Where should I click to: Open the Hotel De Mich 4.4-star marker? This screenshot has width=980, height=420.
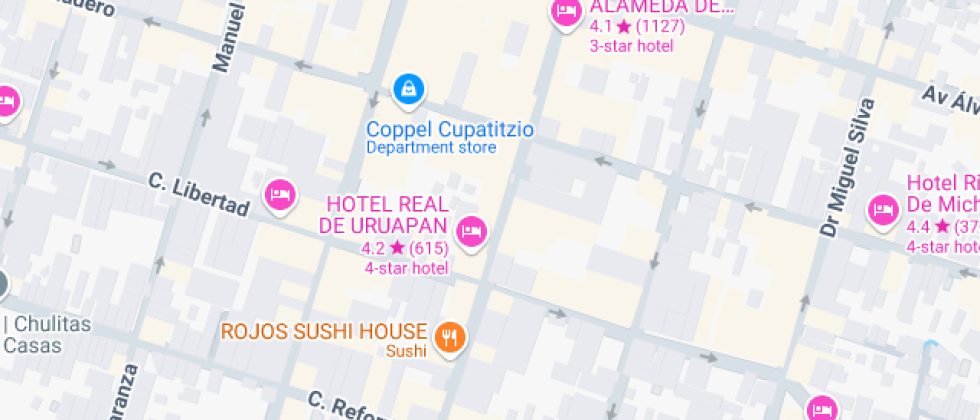[883, 210]
